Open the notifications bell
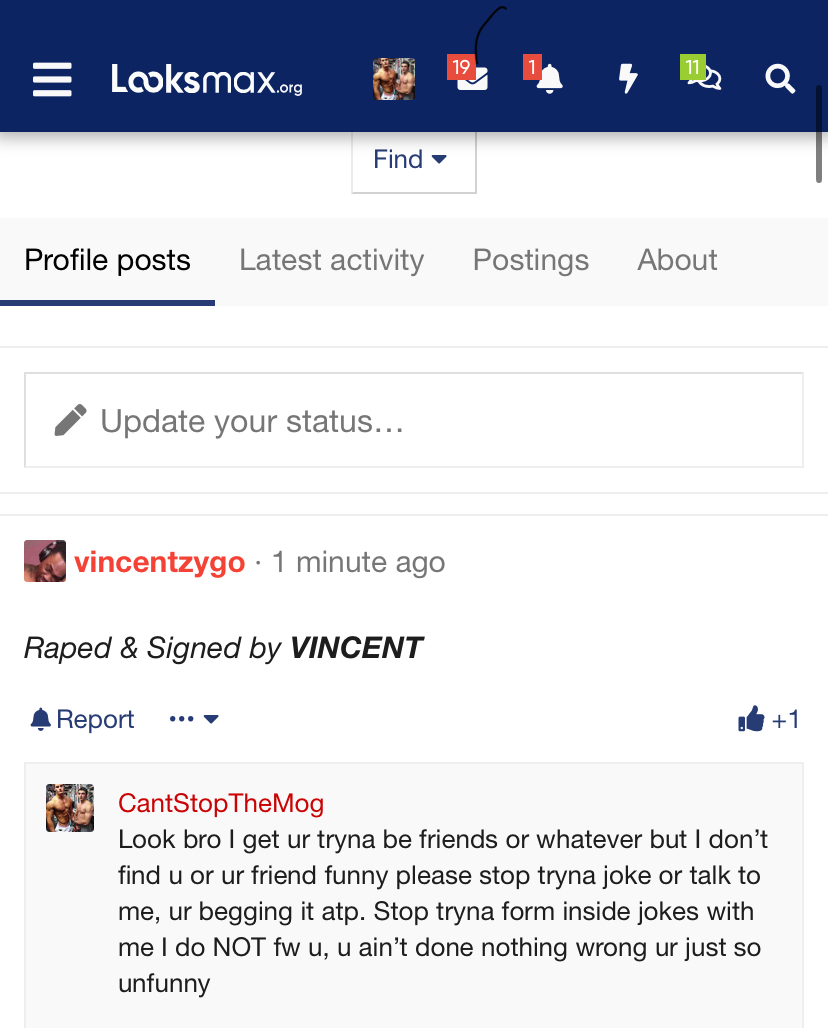 (548, 79)
